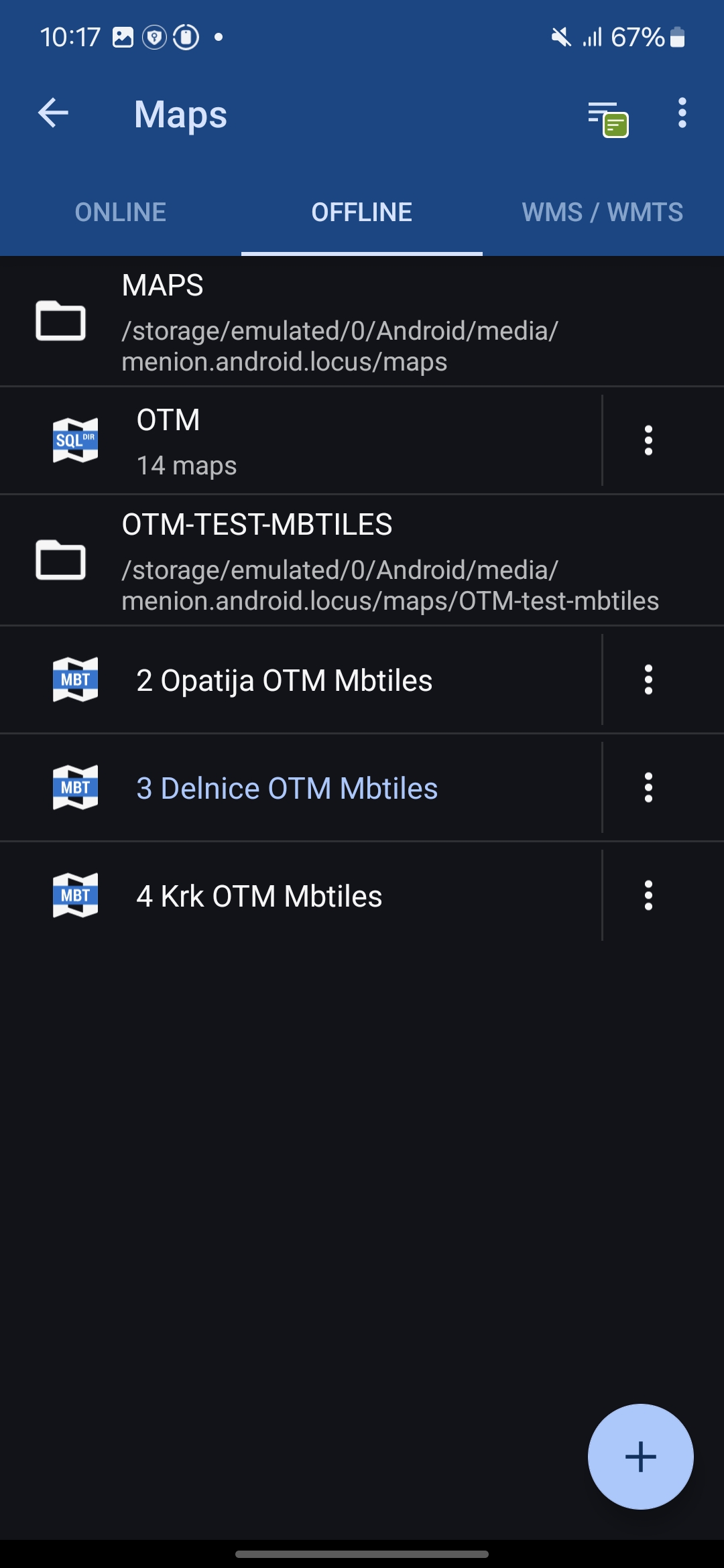The width and height of the screenshot is (724, 1568).
Task: Open the map filter icon in app bar
Action: (607, 118)
